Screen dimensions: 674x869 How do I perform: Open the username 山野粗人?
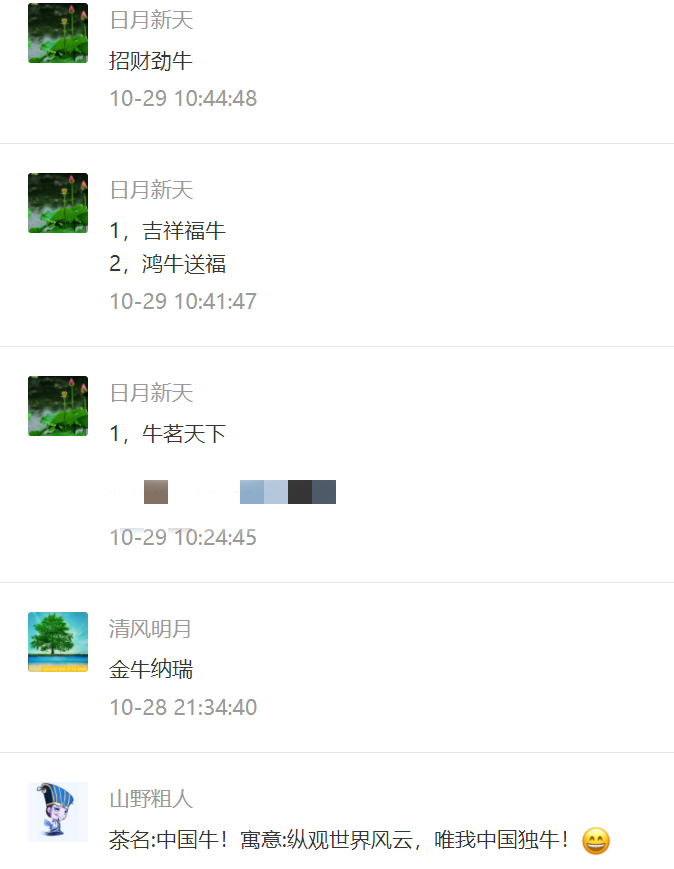tap(150, 799)
